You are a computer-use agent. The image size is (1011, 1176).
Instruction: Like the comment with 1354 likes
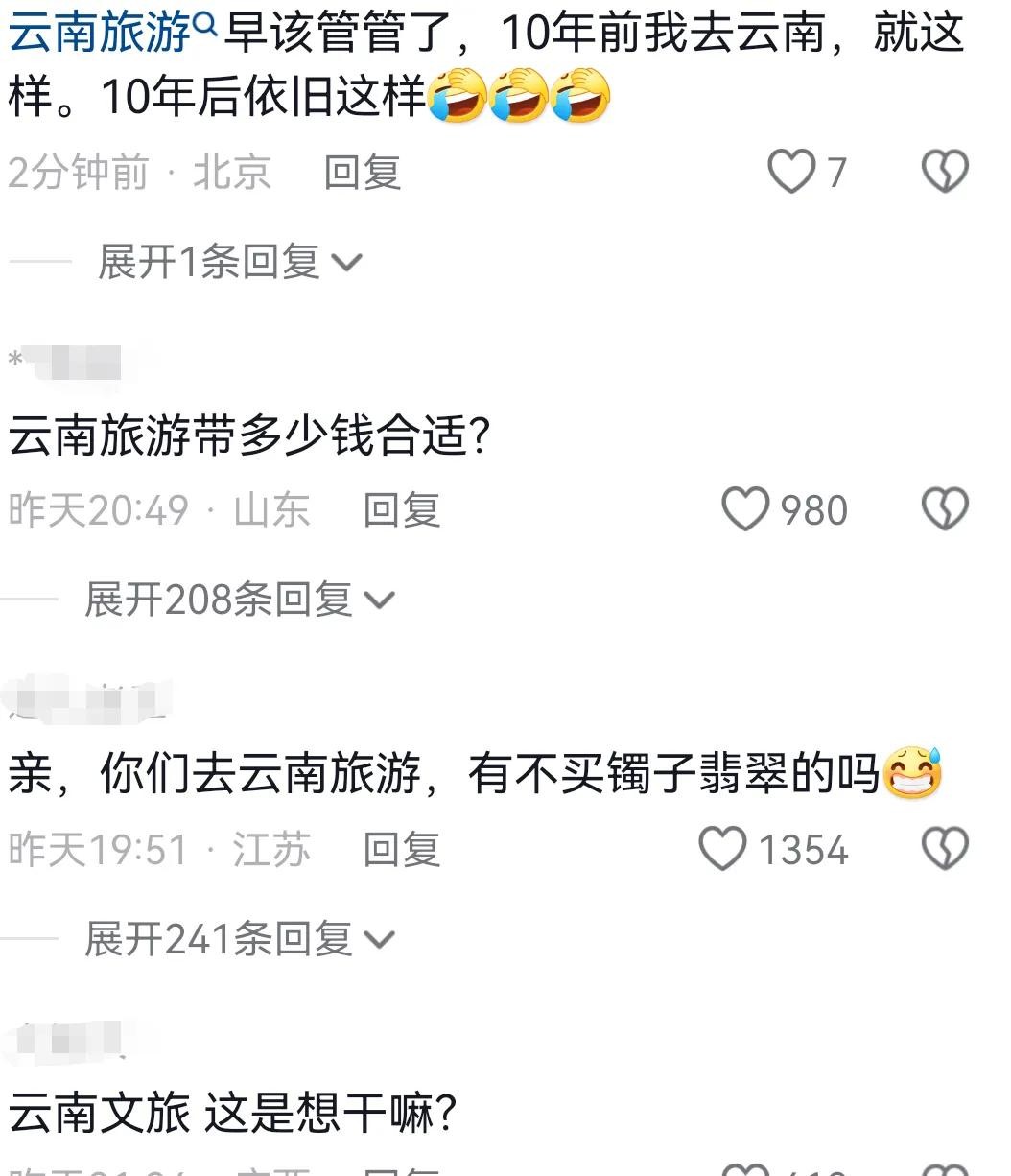[722, 850]
